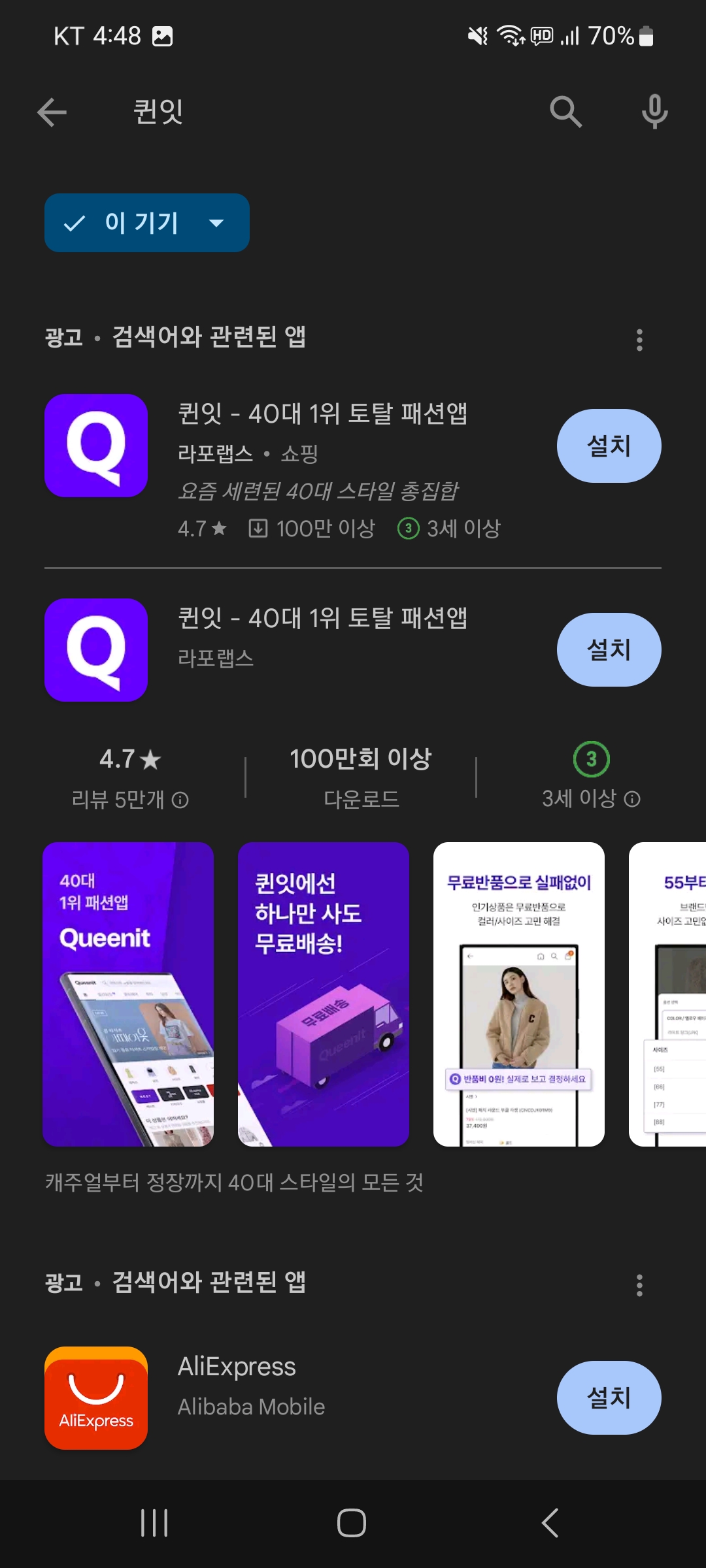Select the 라포랩스 developer name
The width and height of the screenshot is (706, 1568).
[x=216, y=453]
